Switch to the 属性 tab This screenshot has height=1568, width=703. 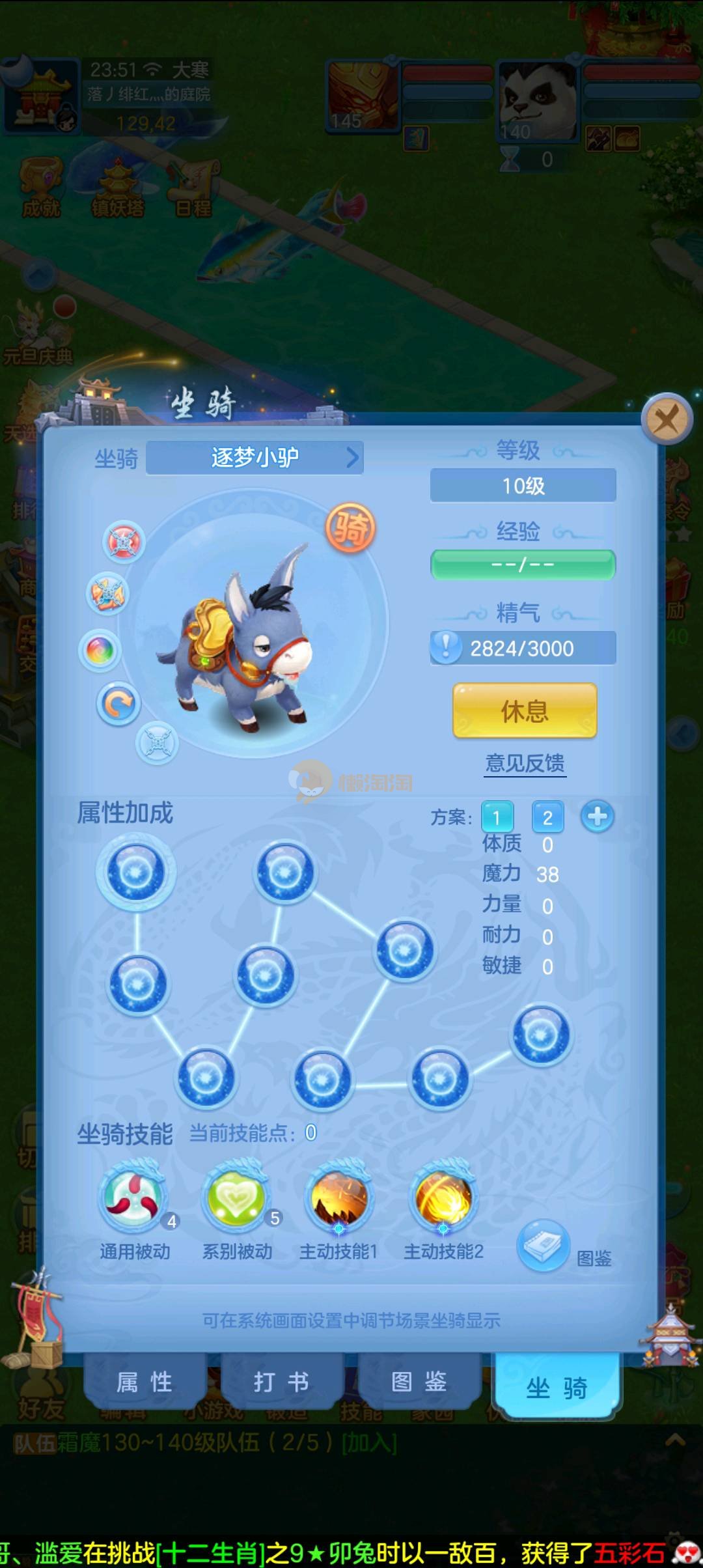coord(145,1382)
